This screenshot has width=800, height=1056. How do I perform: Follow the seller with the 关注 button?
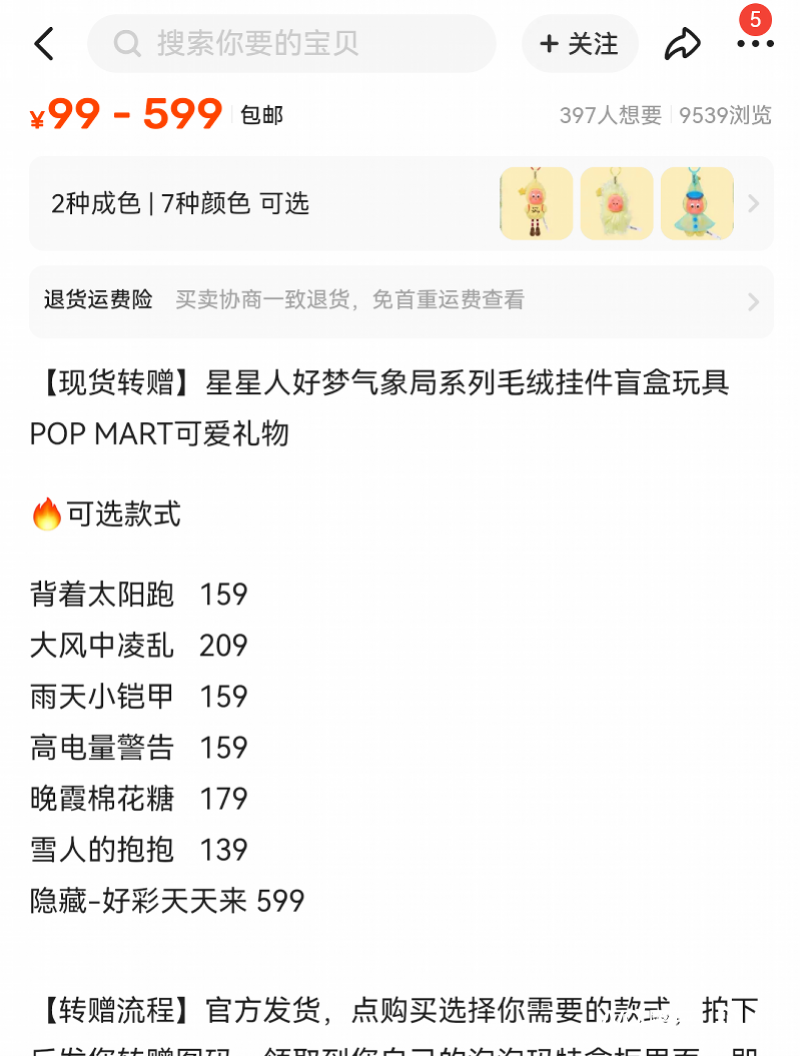pyautogui.click(x=580, y=44)
